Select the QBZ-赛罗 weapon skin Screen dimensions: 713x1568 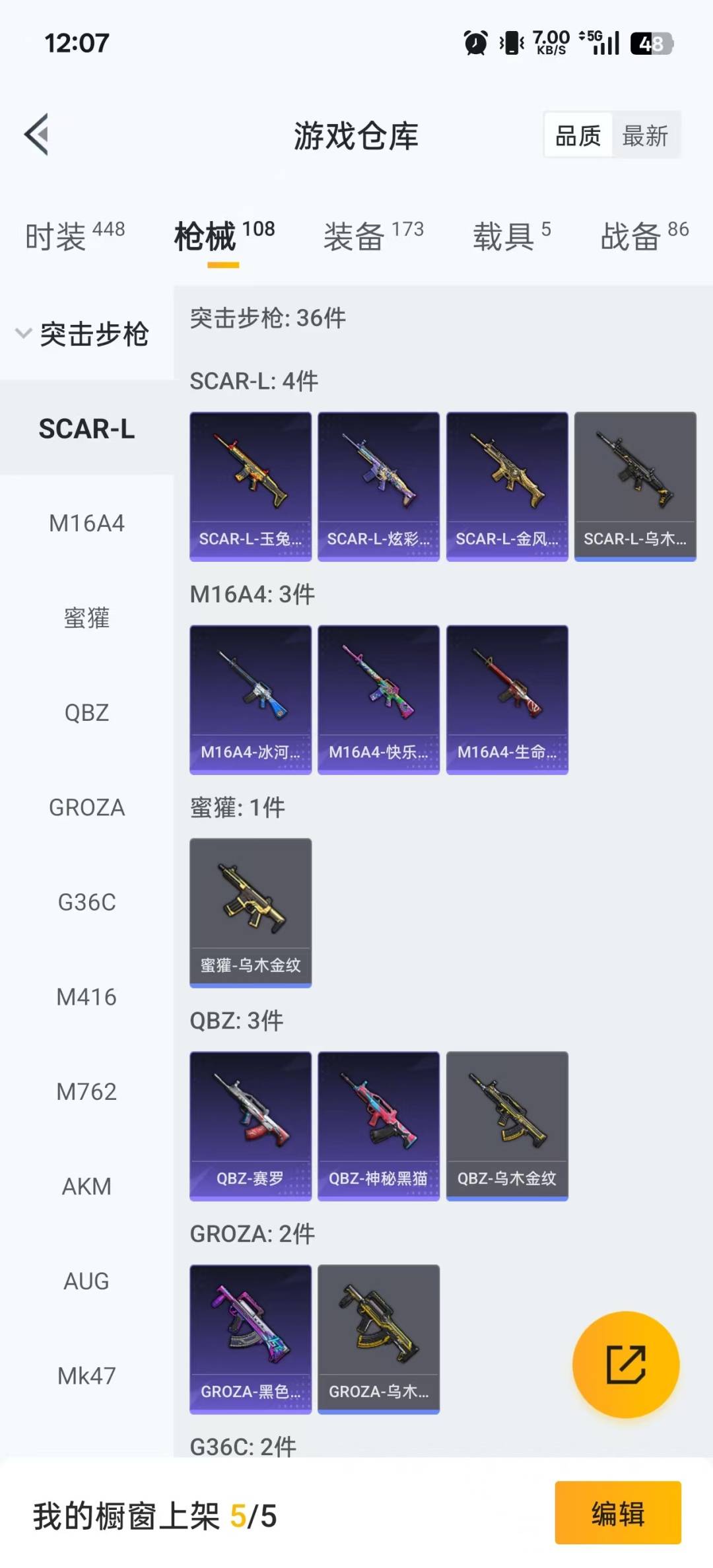(250, 1126)
